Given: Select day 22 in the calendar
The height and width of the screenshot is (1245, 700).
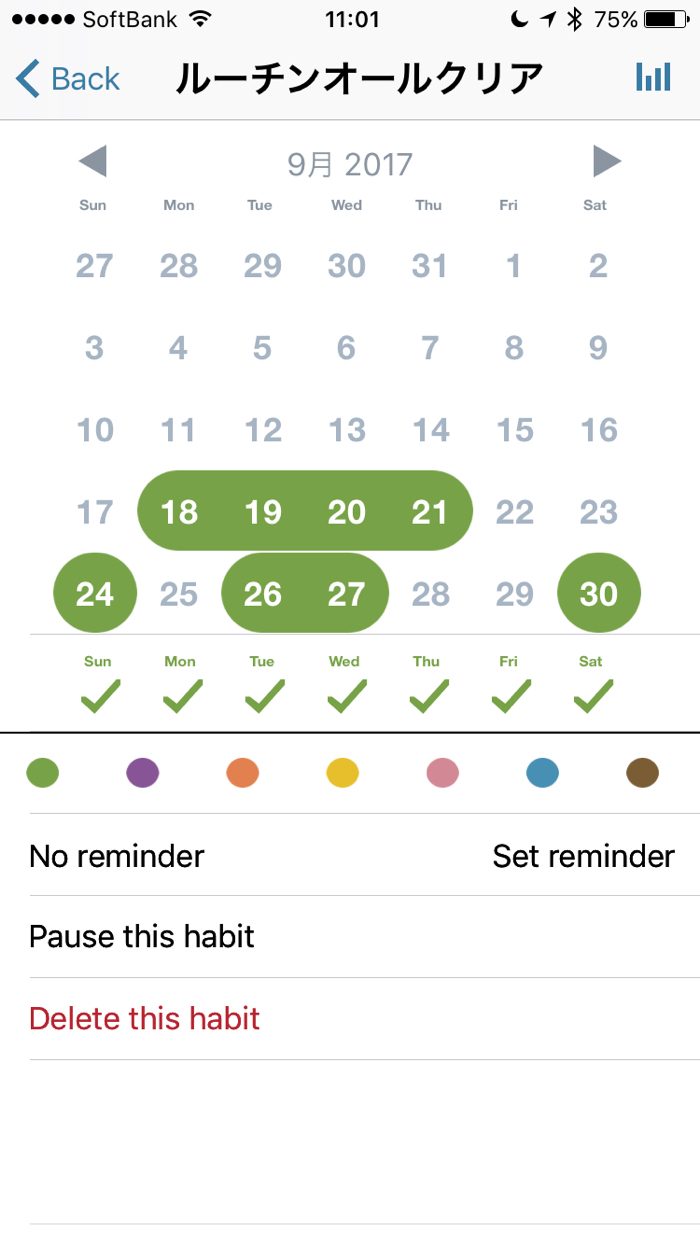Looking at the screenshot, I should pyautogui.click(x=514, y=512).
